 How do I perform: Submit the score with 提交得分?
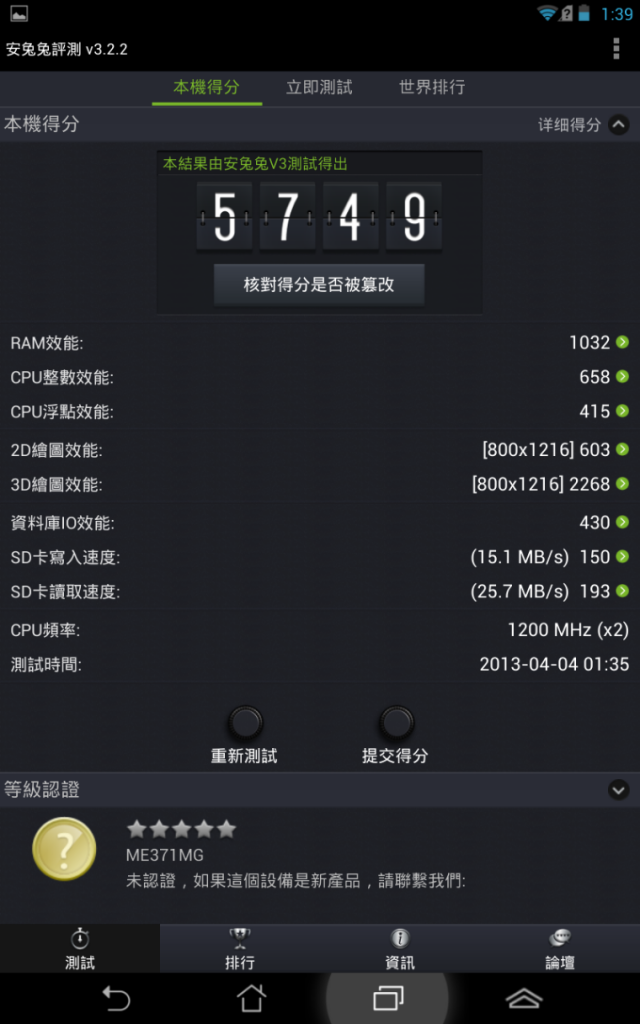396,723
